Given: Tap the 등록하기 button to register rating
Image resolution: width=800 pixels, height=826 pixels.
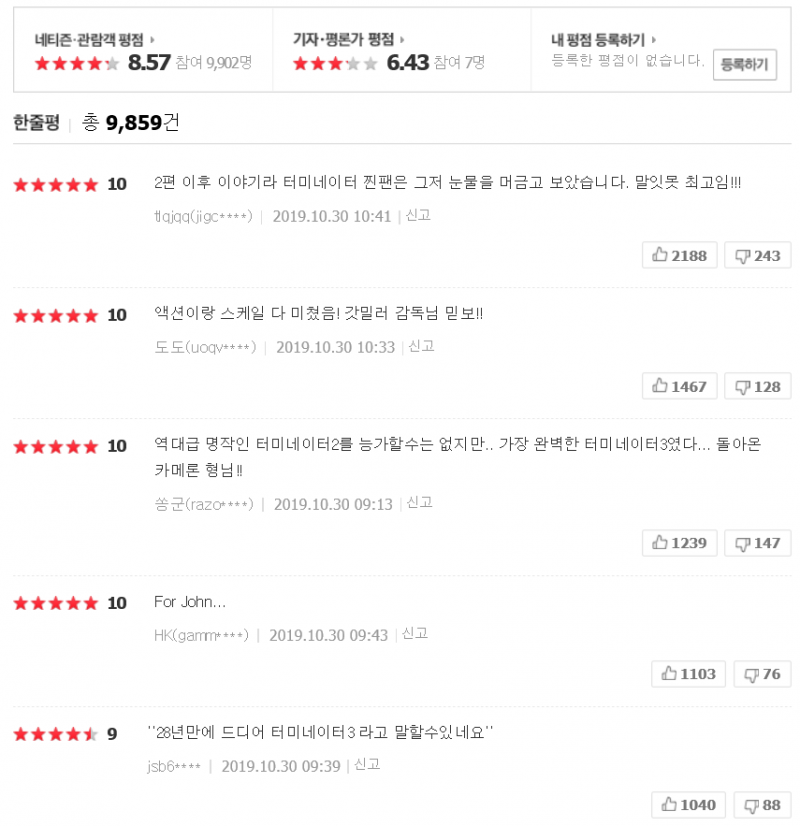Looking at the screenshot, I should click(x=744, y=65).
